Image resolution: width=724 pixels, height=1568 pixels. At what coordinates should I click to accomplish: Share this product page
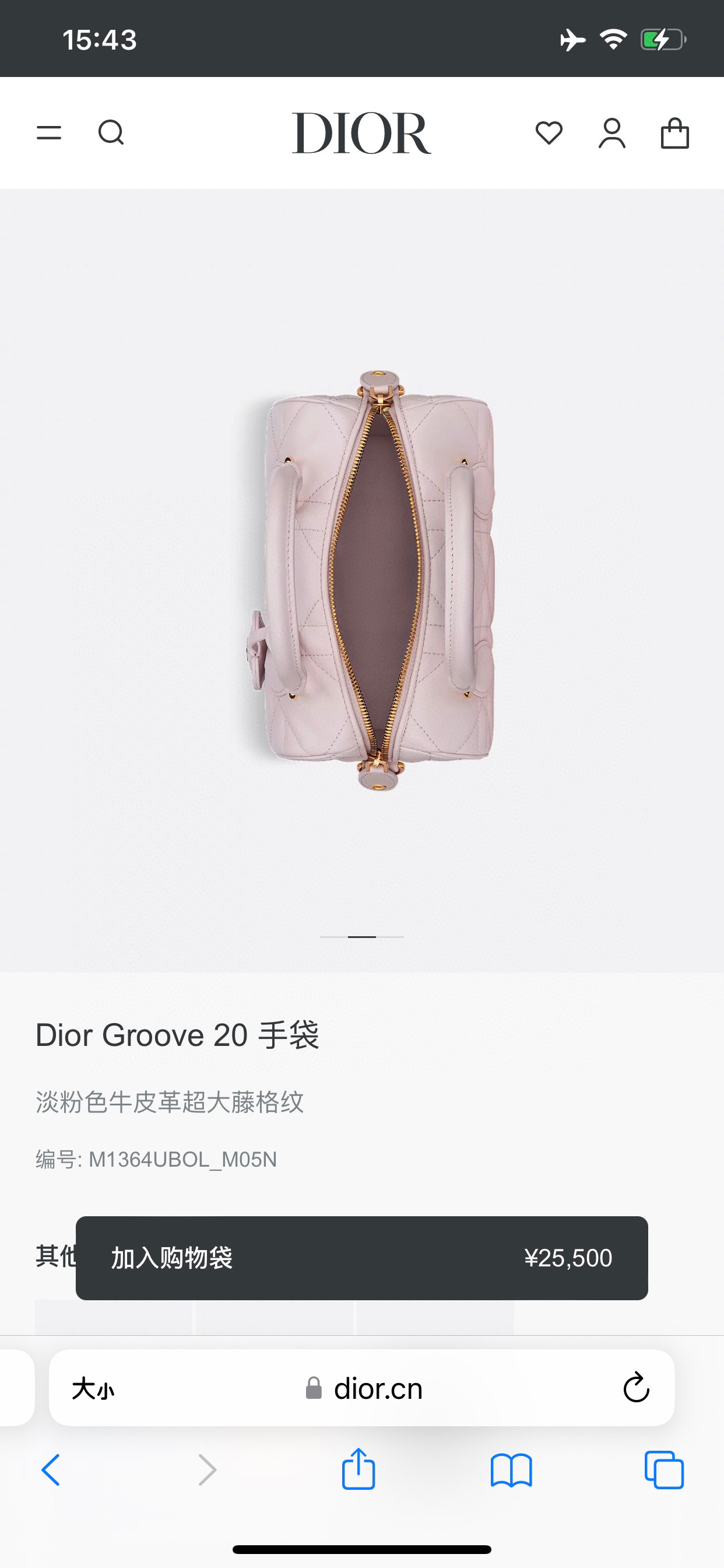pos(359,1470)
